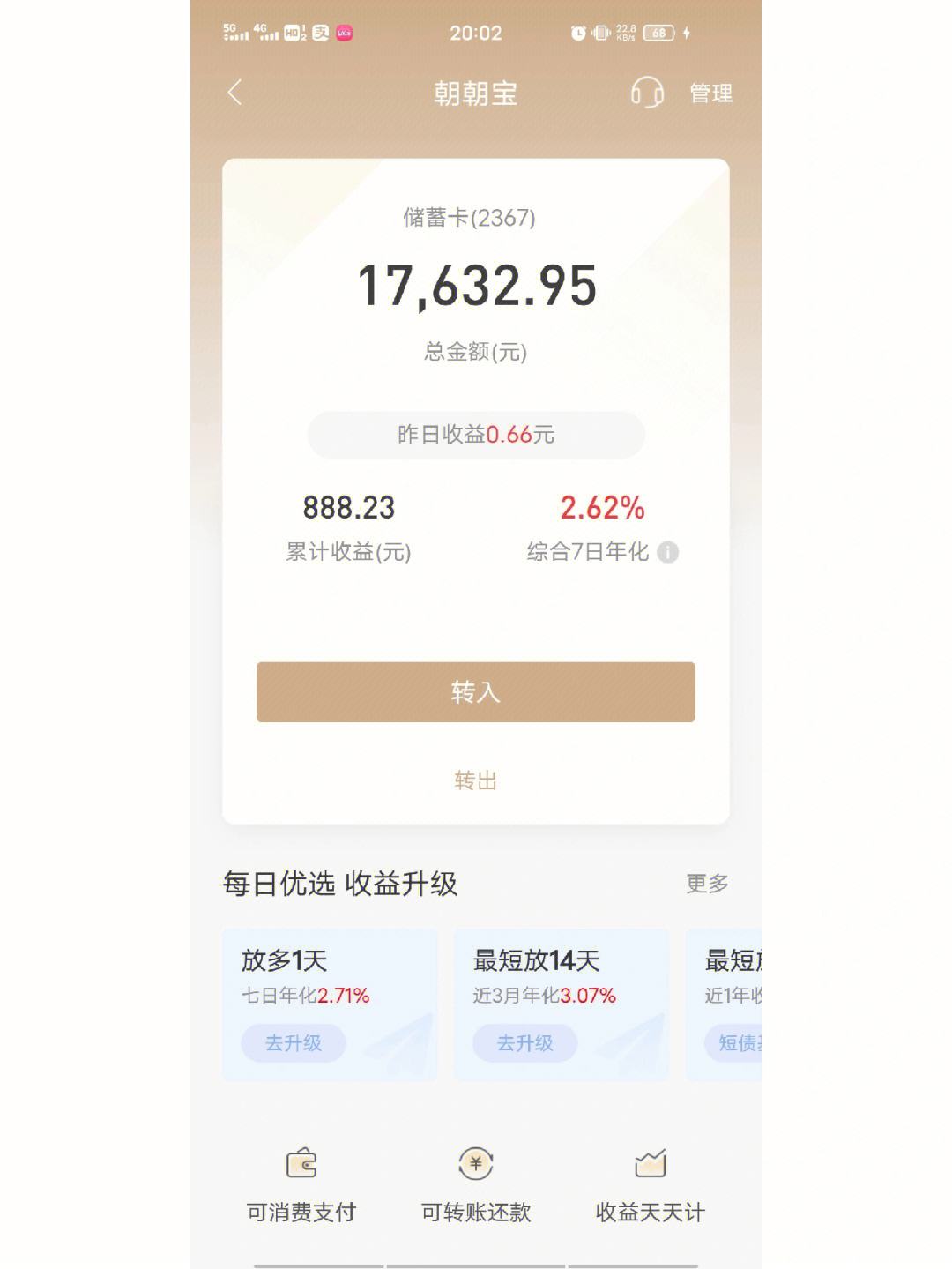Image resolution: width=952 pixels, height=1269 pixels.
Task: Show info for 综合7日年化
Action: click(668, 552)
